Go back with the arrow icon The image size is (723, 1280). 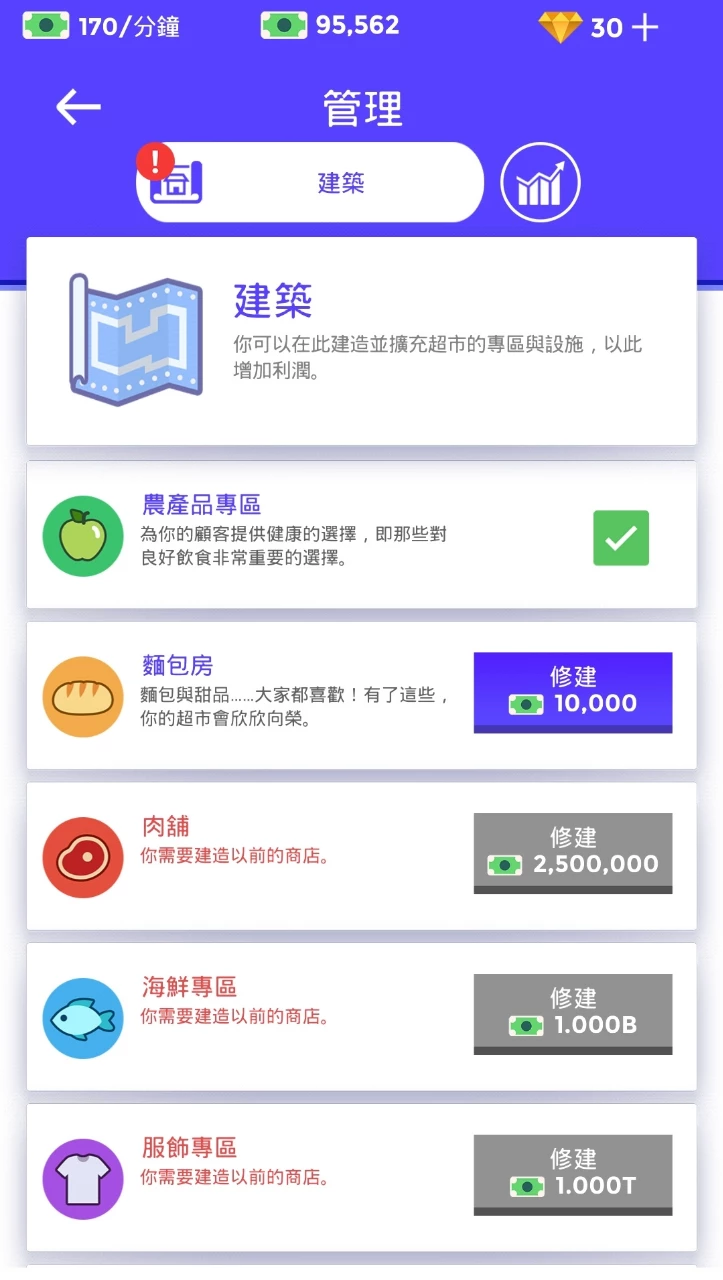point(78,107)
